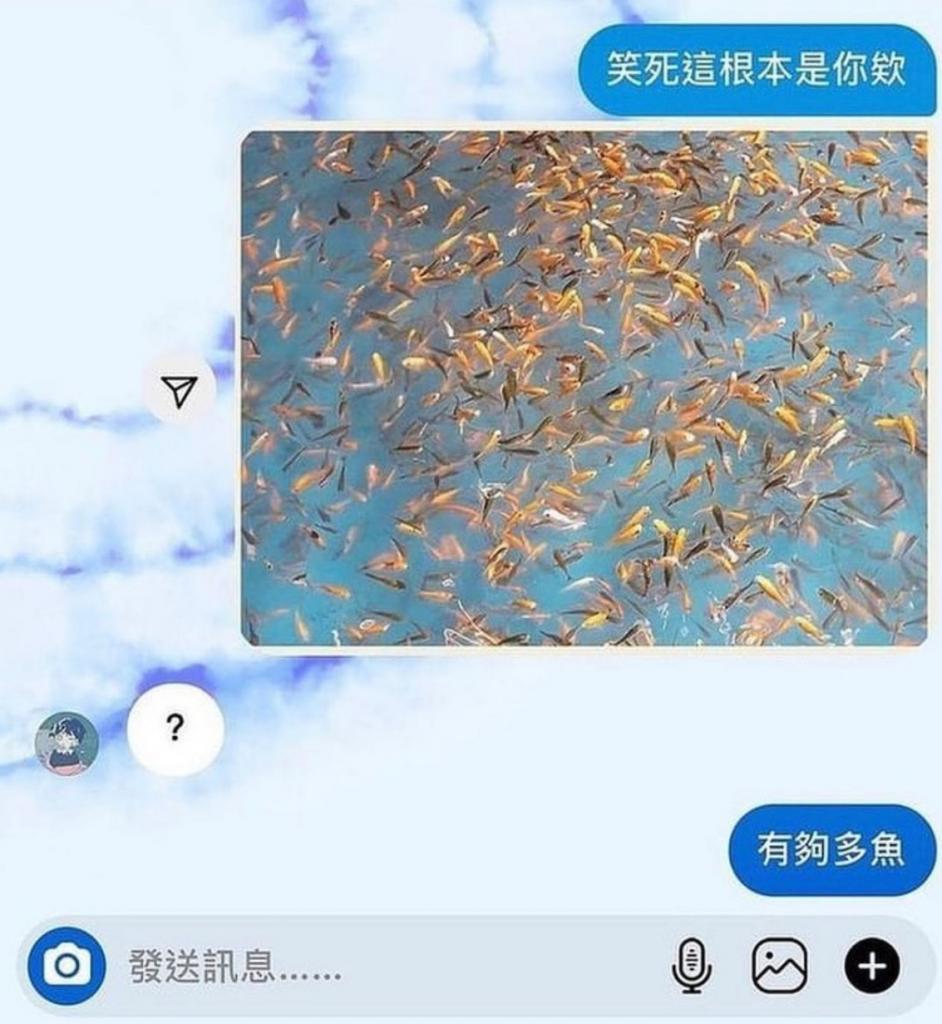View the sender's profile avatar
This screenshot has width=942, height=1024.
click(x=67, y=743)
